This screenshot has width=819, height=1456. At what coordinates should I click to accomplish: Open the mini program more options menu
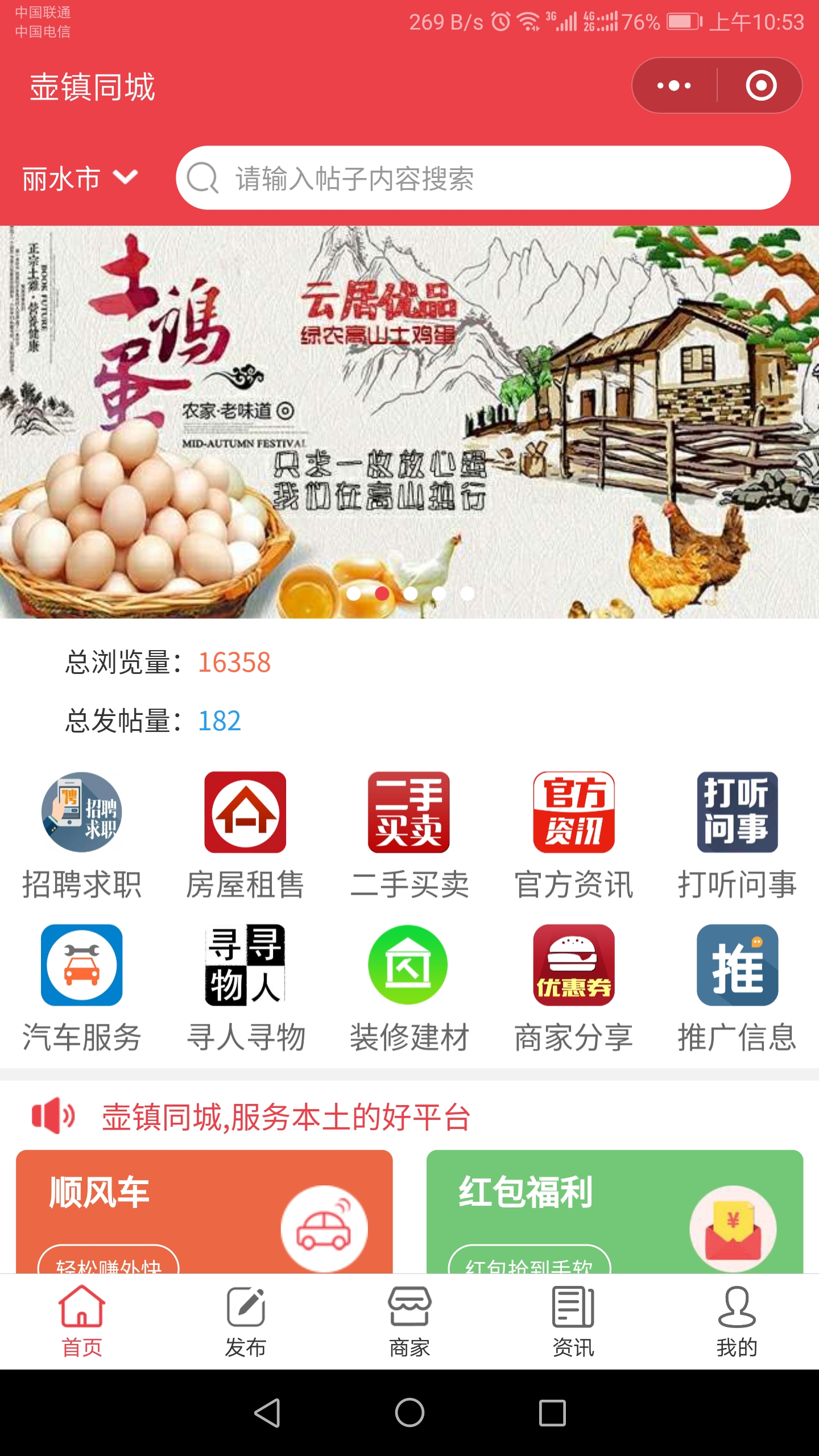pyautogui.click(x=674, y=86)
